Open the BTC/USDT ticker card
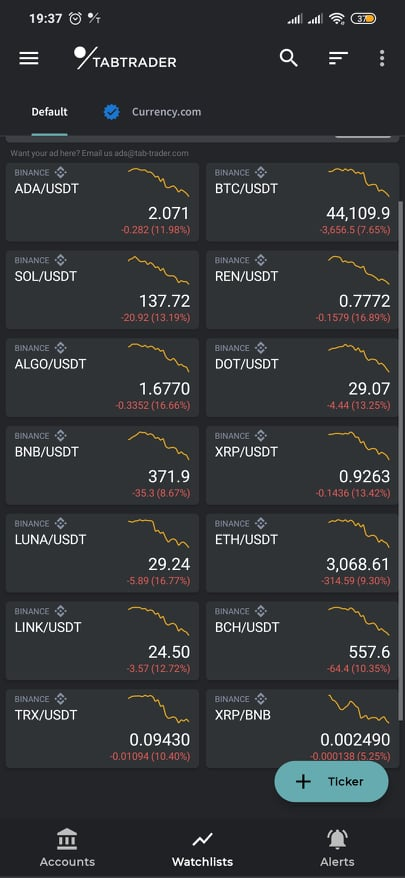The width and height of the screenshot is (405, 878). pos(302,202)
